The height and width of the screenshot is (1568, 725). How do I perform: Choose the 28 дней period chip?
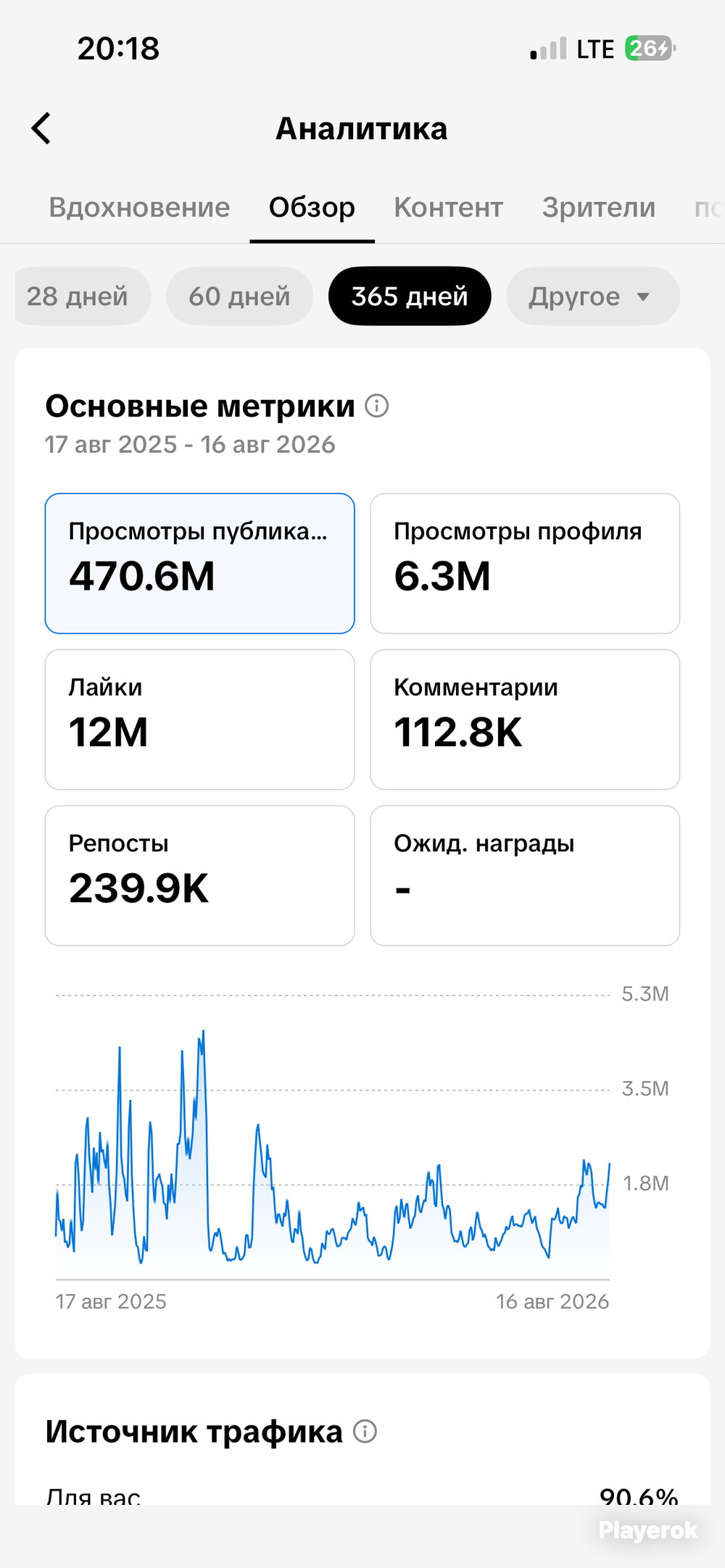(81, 296)
